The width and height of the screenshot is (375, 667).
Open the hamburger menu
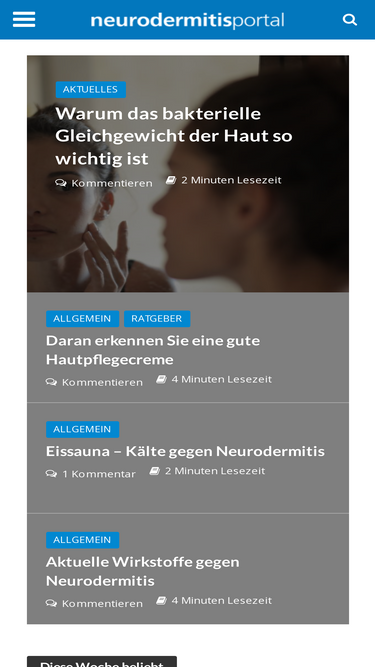[x=24, y=20]
